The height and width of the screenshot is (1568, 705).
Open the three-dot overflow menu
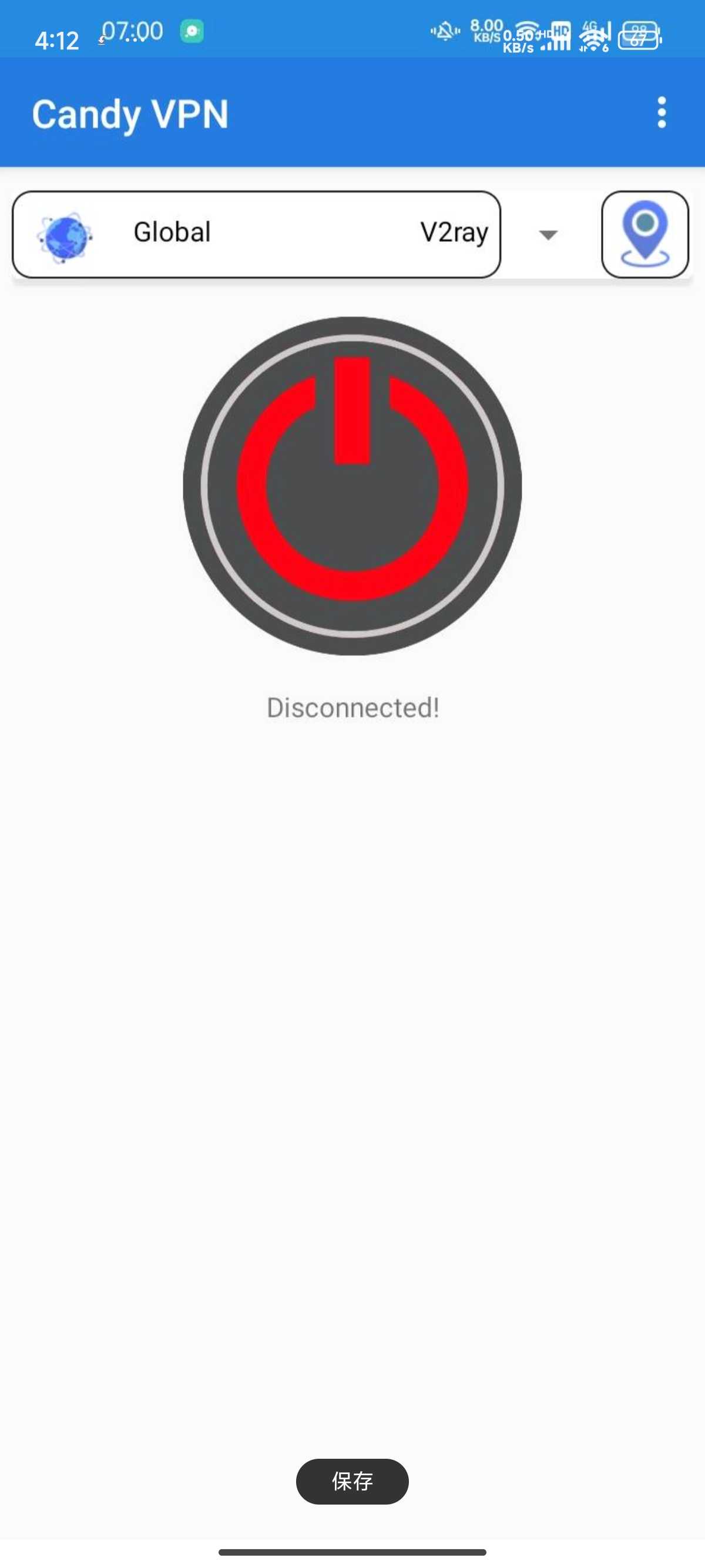661,113
